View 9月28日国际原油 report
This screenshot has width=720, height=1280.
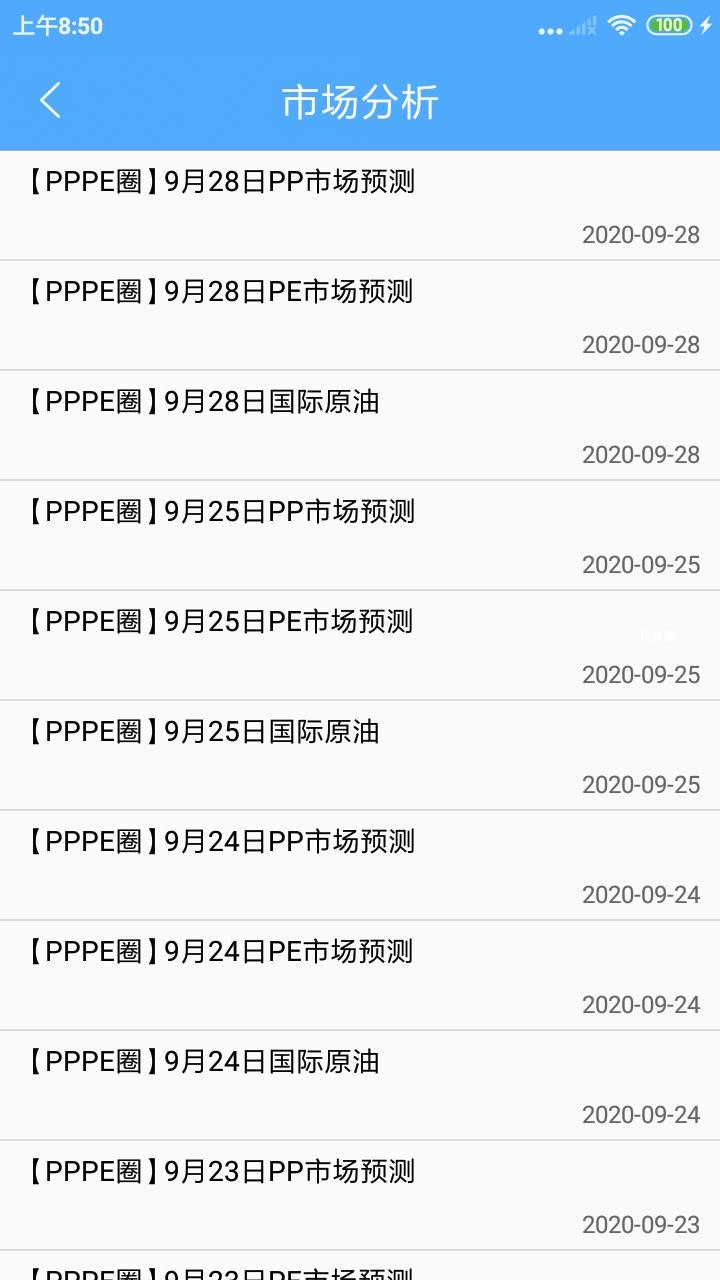click(x=203, y=402)
